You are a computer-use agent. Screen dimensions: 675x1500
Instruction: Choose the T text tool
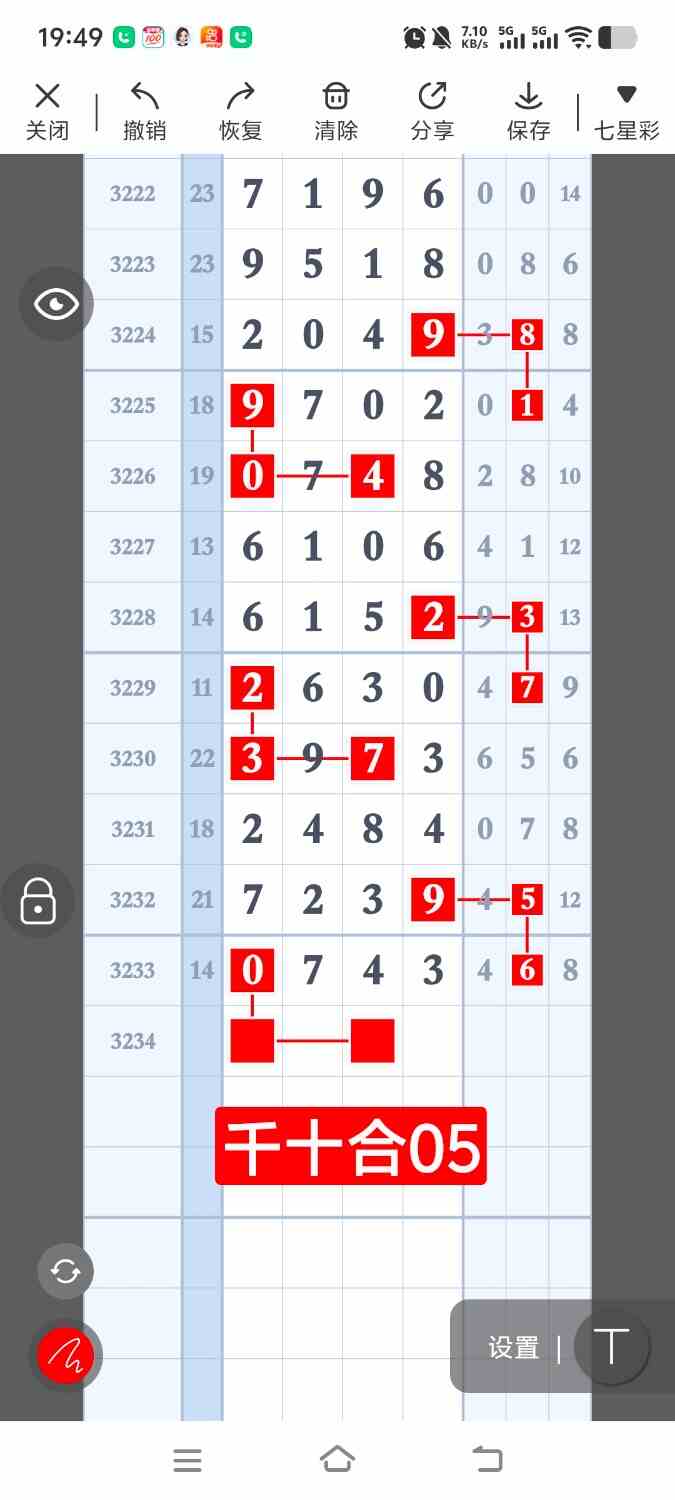click(x=612, y=1347)
